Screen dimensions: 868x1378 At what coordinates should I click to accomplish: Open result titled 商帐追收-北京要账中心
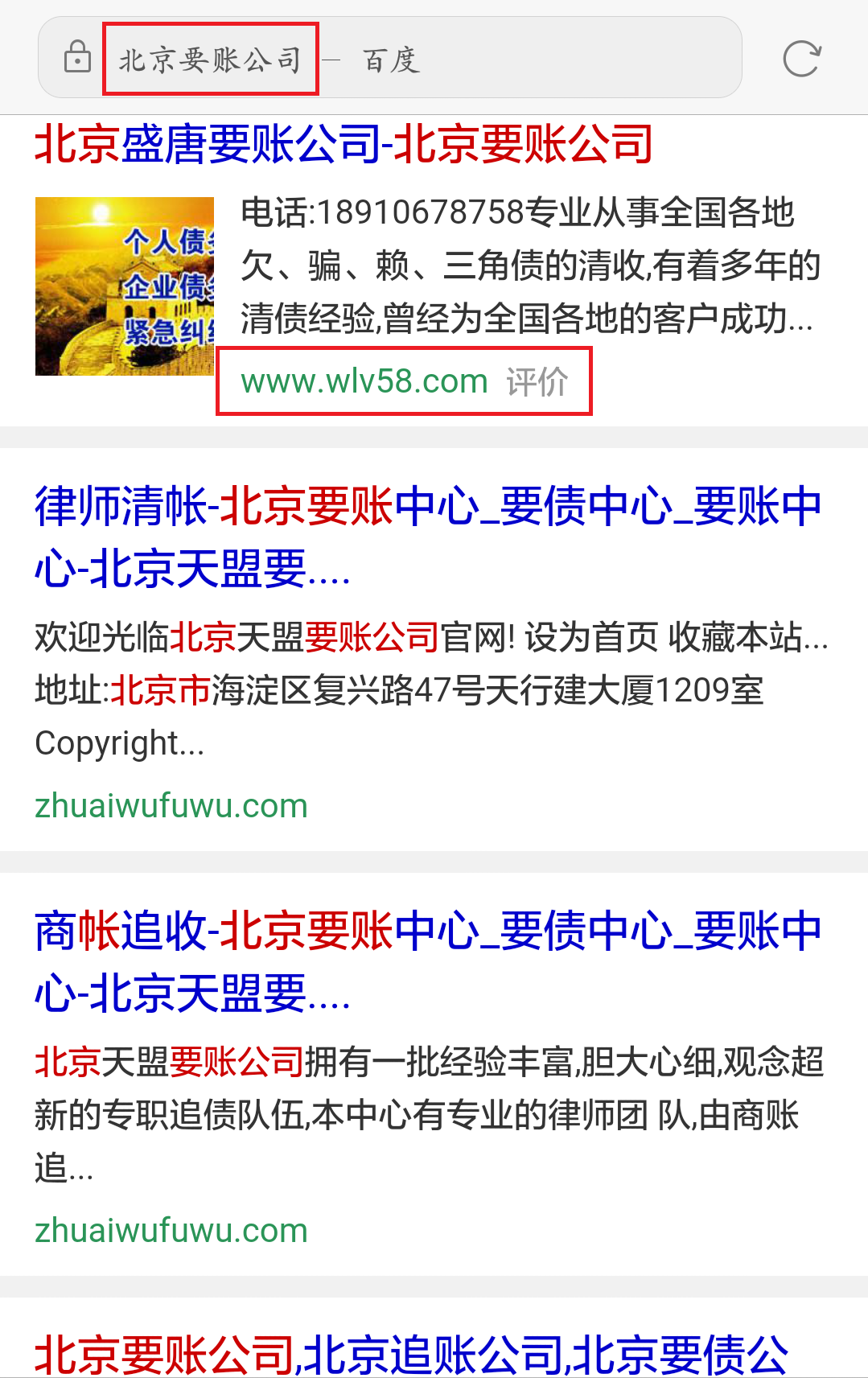click(427, 962)
